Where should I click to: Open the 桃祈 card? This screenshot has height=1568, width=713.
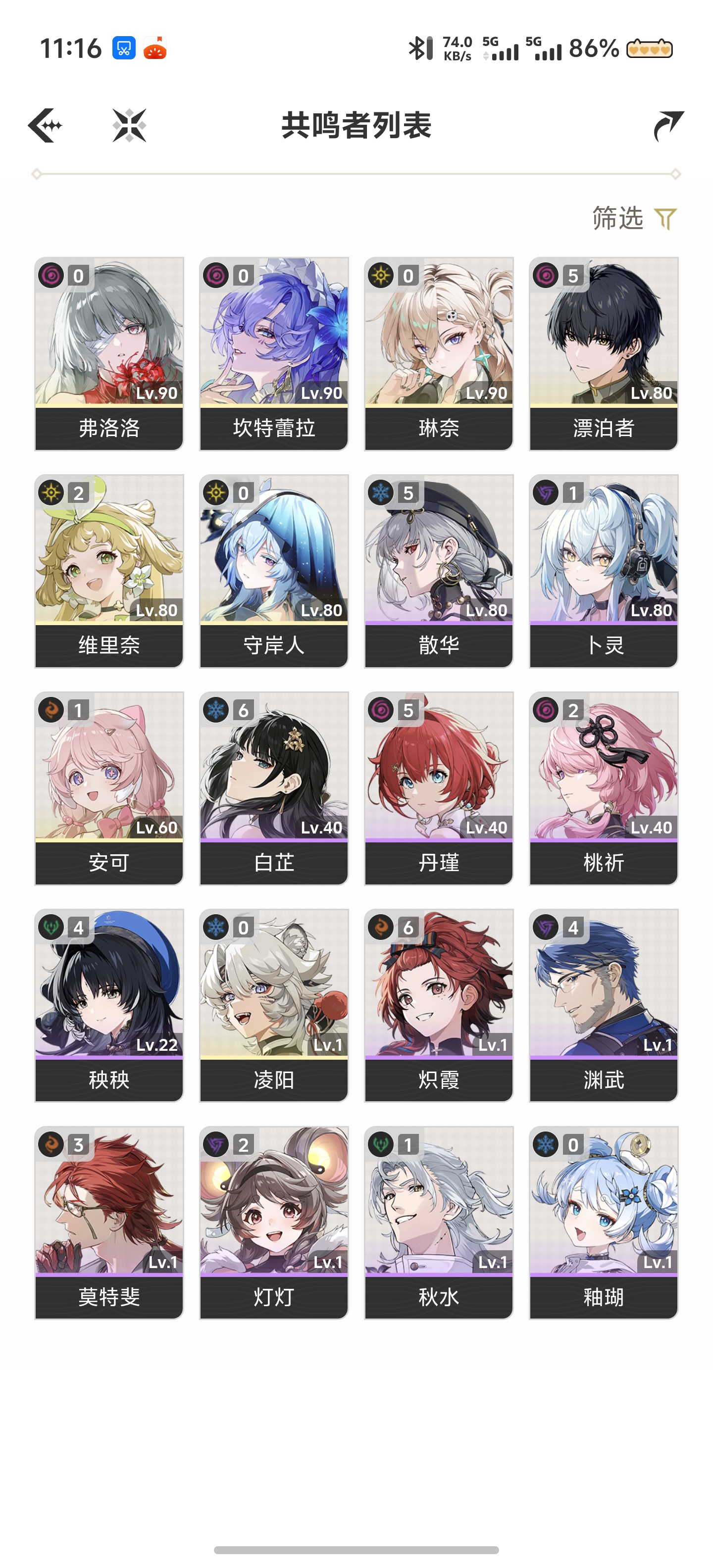pos(604,787)
